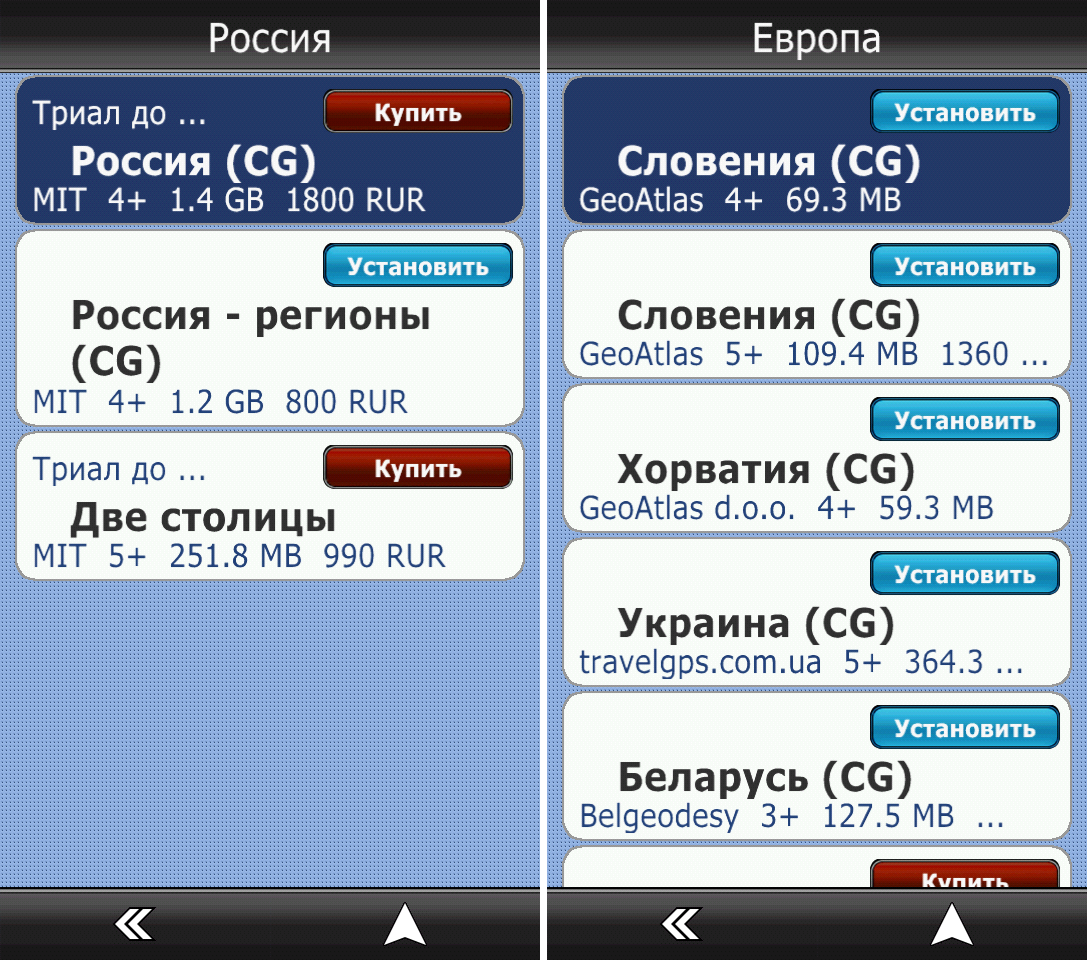This screenshot has width=1087, height=960.
Task: Install the 109.4 MB Словения (CG) map
Action: (x=964, y=266)
